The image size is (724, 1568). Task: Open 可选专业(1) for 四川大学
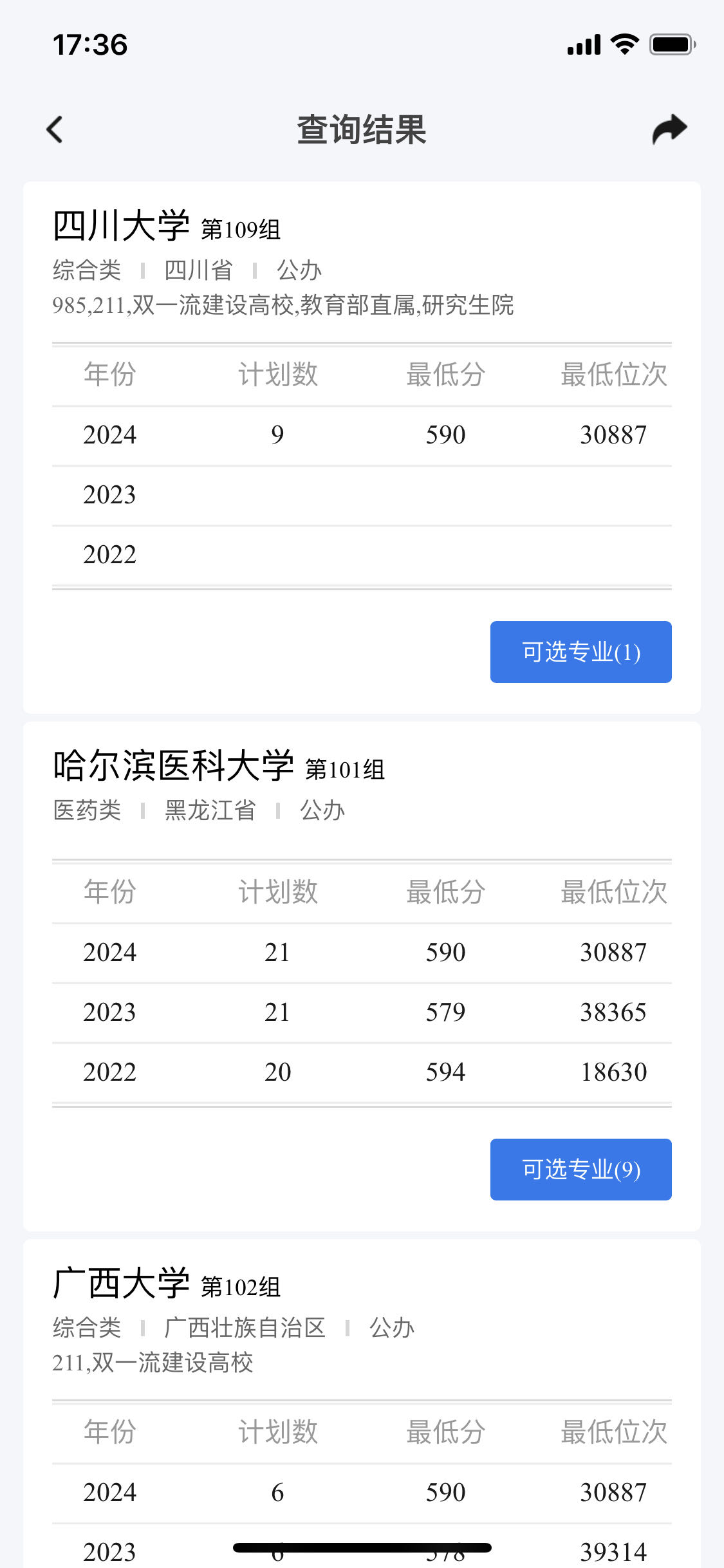tap(580, 652)
